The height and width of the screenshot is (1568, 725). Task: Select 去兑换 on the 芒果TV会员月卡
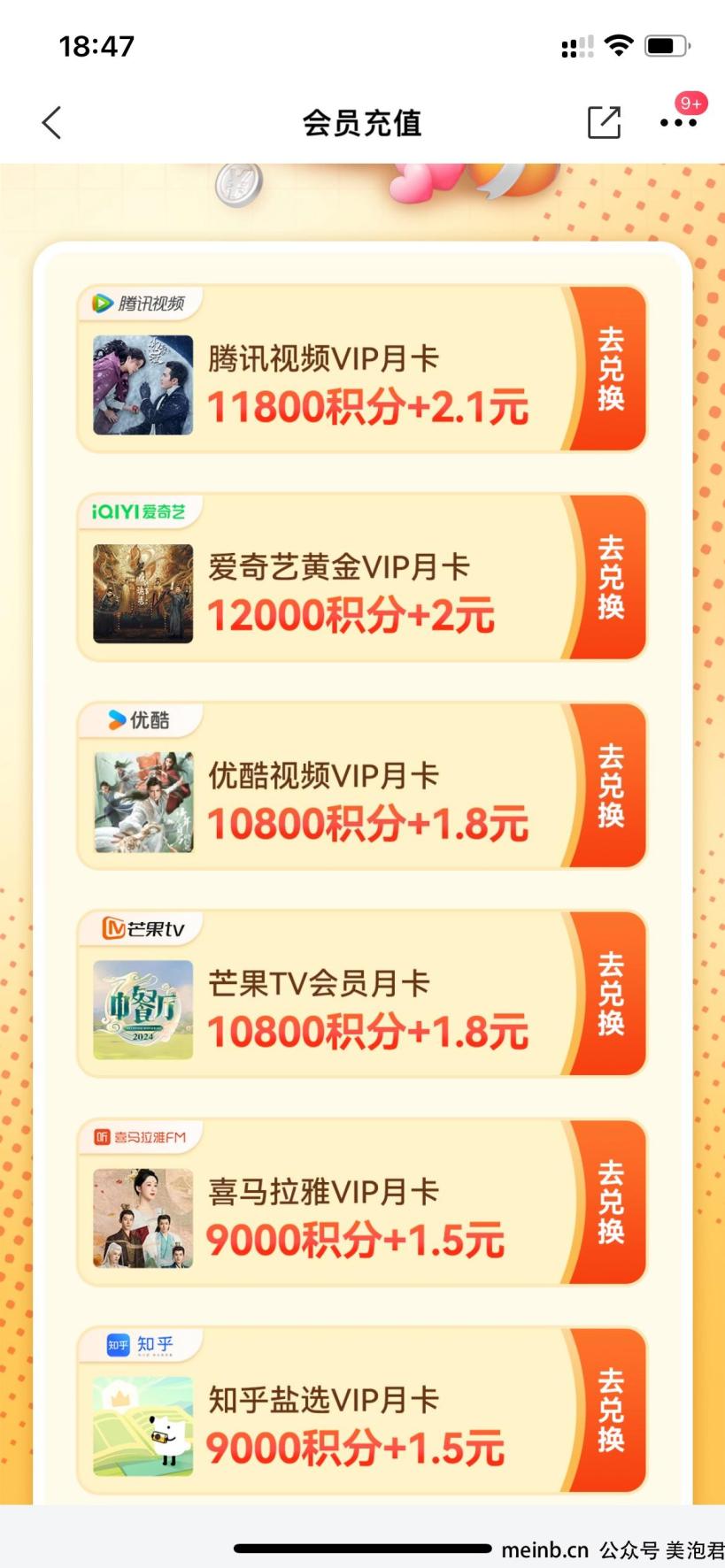coord(609,994)
